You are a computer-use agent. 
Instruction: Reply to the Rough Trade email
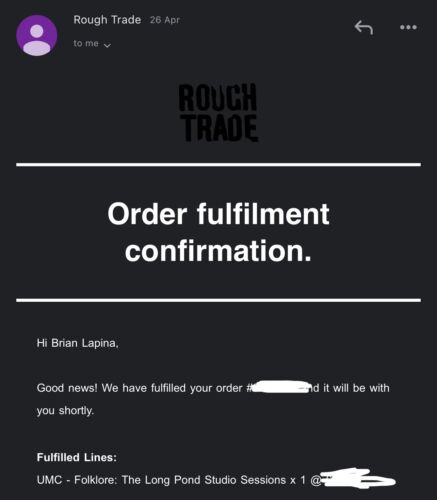363,27
